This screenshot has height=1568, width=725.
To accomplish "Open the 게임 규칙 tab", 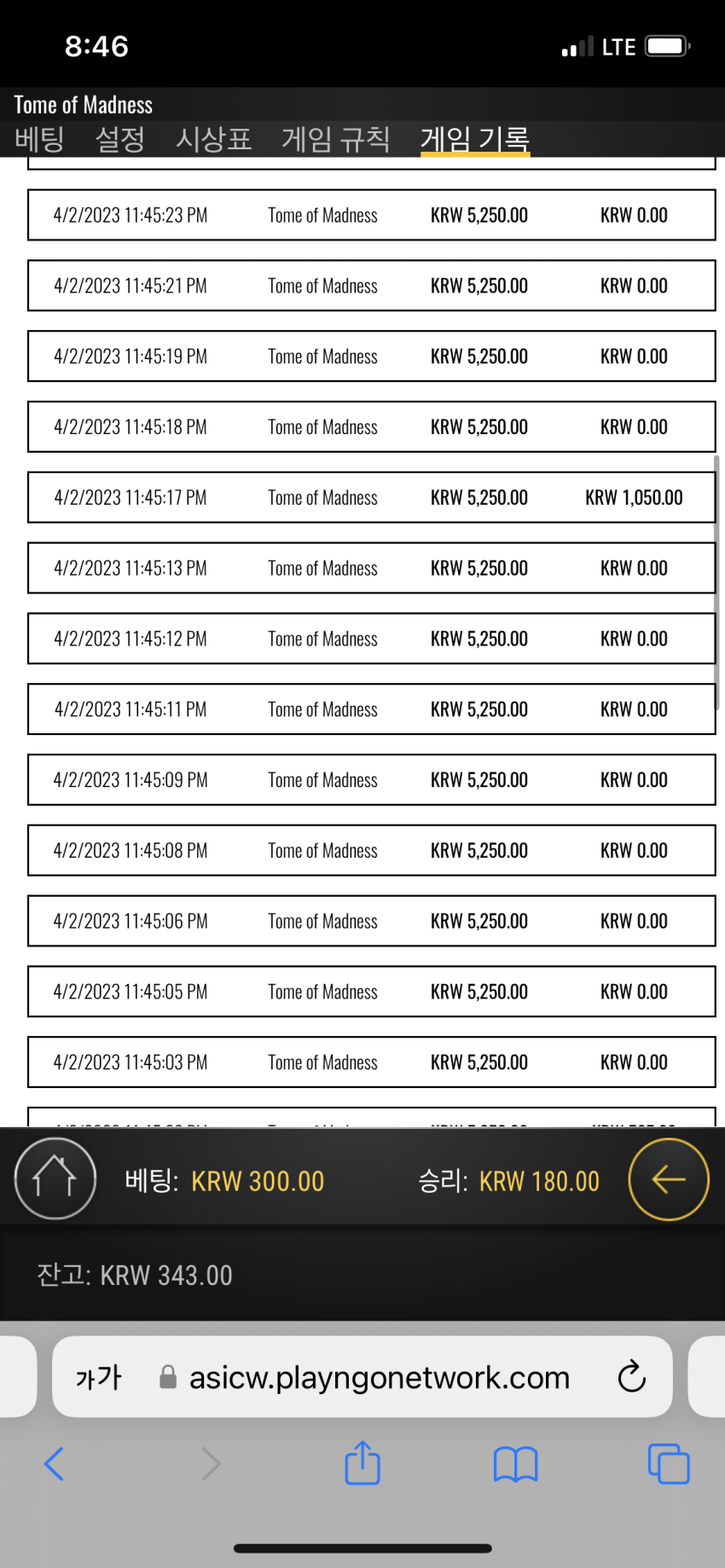I will coord(336,138).
